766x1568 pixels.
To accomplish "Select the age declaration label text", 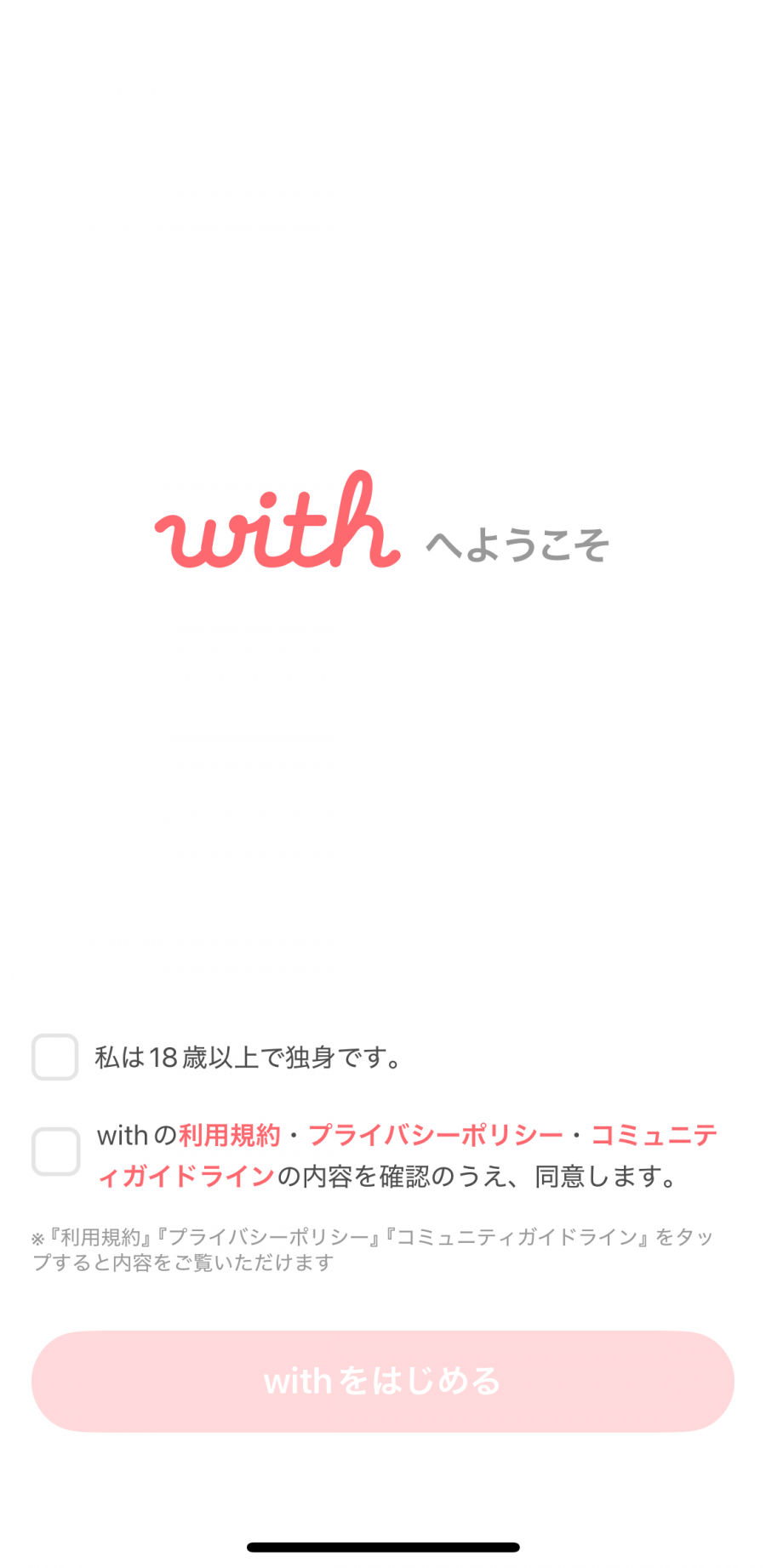I will (247, 1057).
